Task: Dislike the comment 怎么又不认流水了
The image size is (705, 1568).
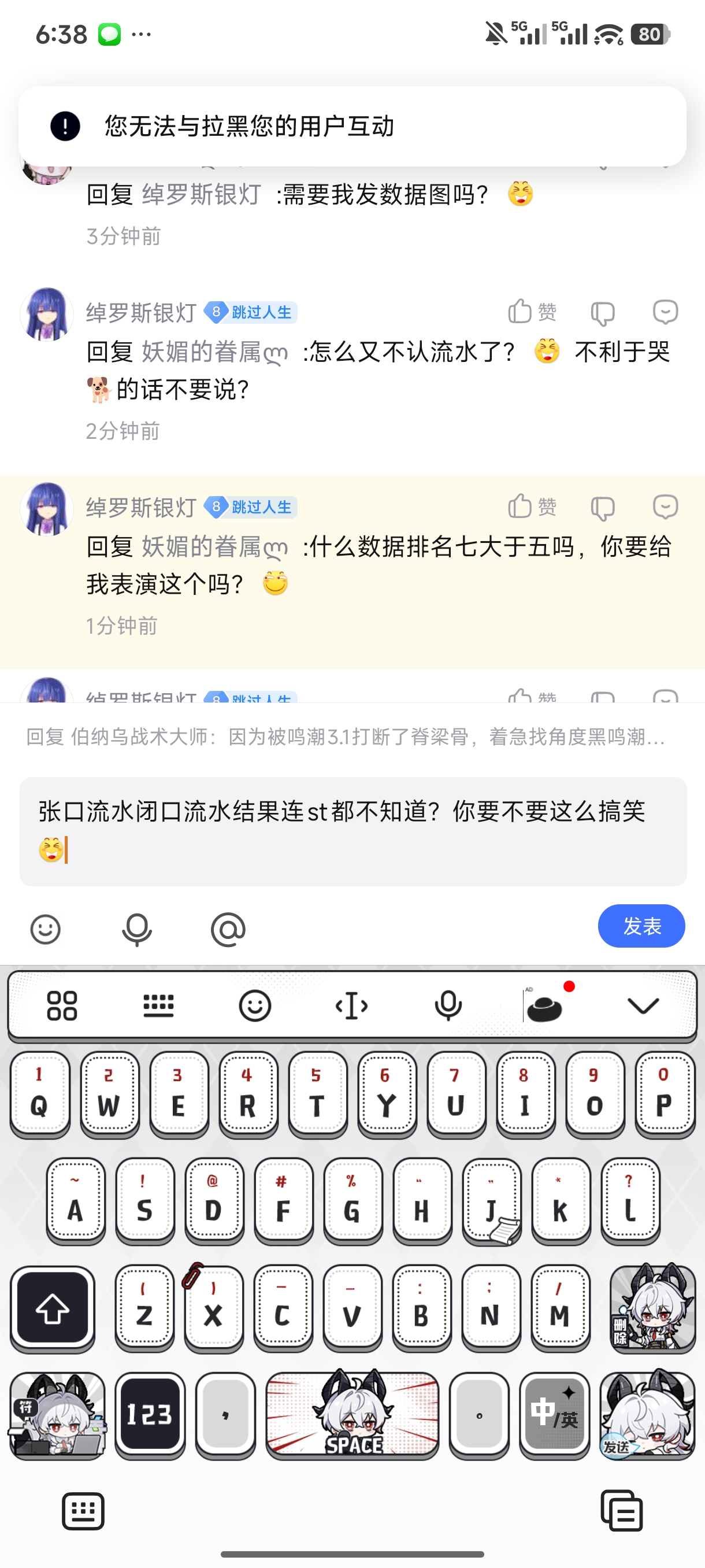Action: (602, 313)
